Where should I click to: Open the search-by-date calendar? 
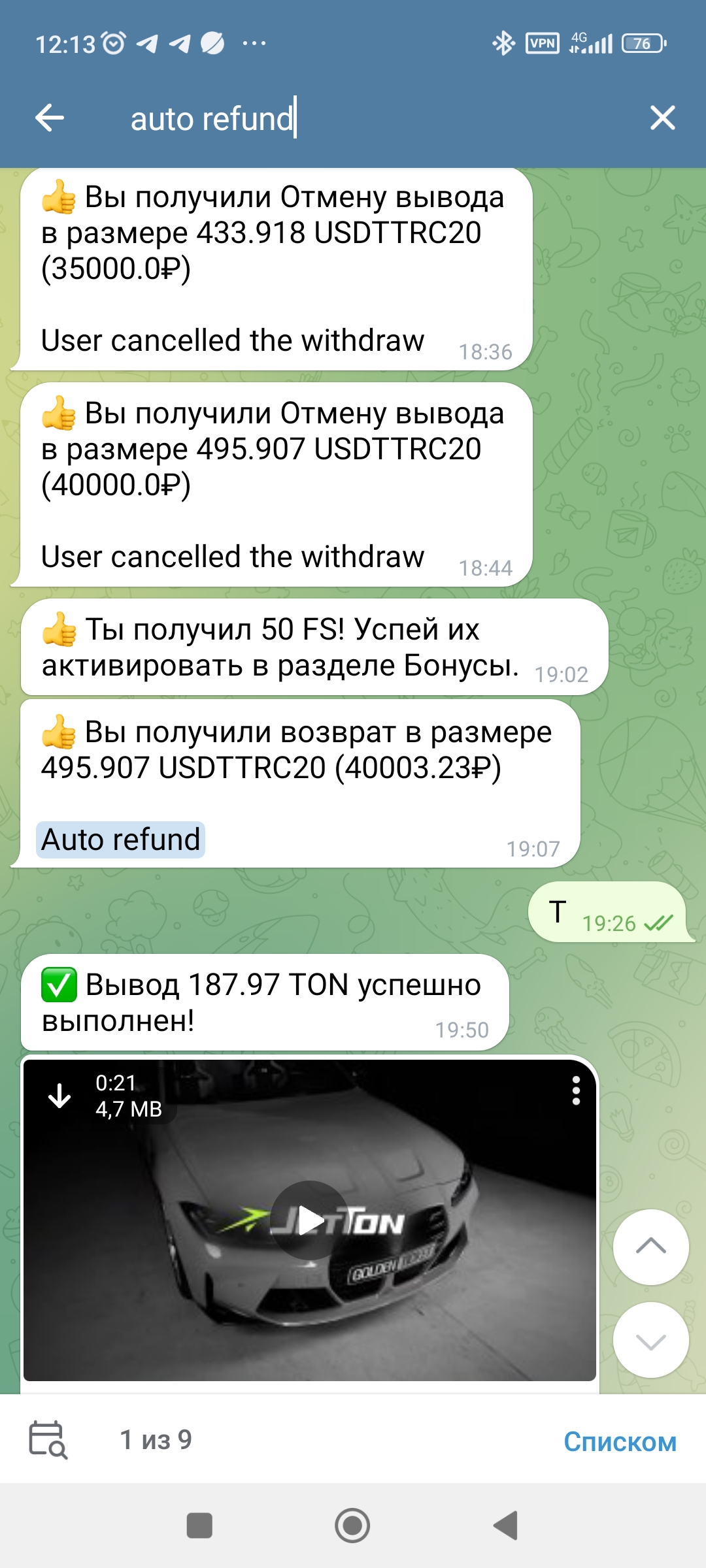(x=48, y=1440)
